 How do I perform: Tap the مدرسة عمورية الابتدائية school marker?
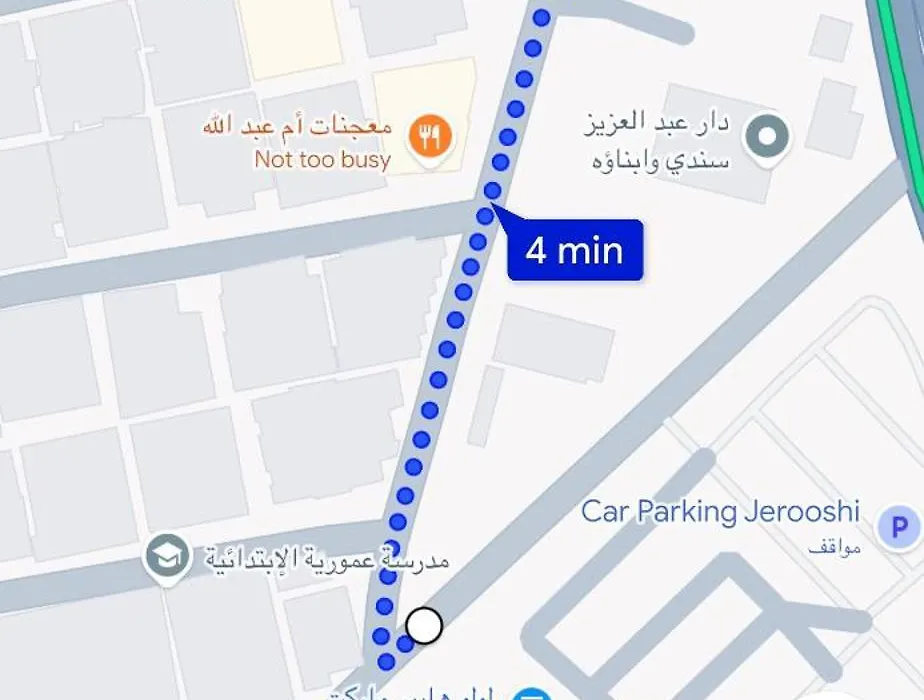coord(165,556)
